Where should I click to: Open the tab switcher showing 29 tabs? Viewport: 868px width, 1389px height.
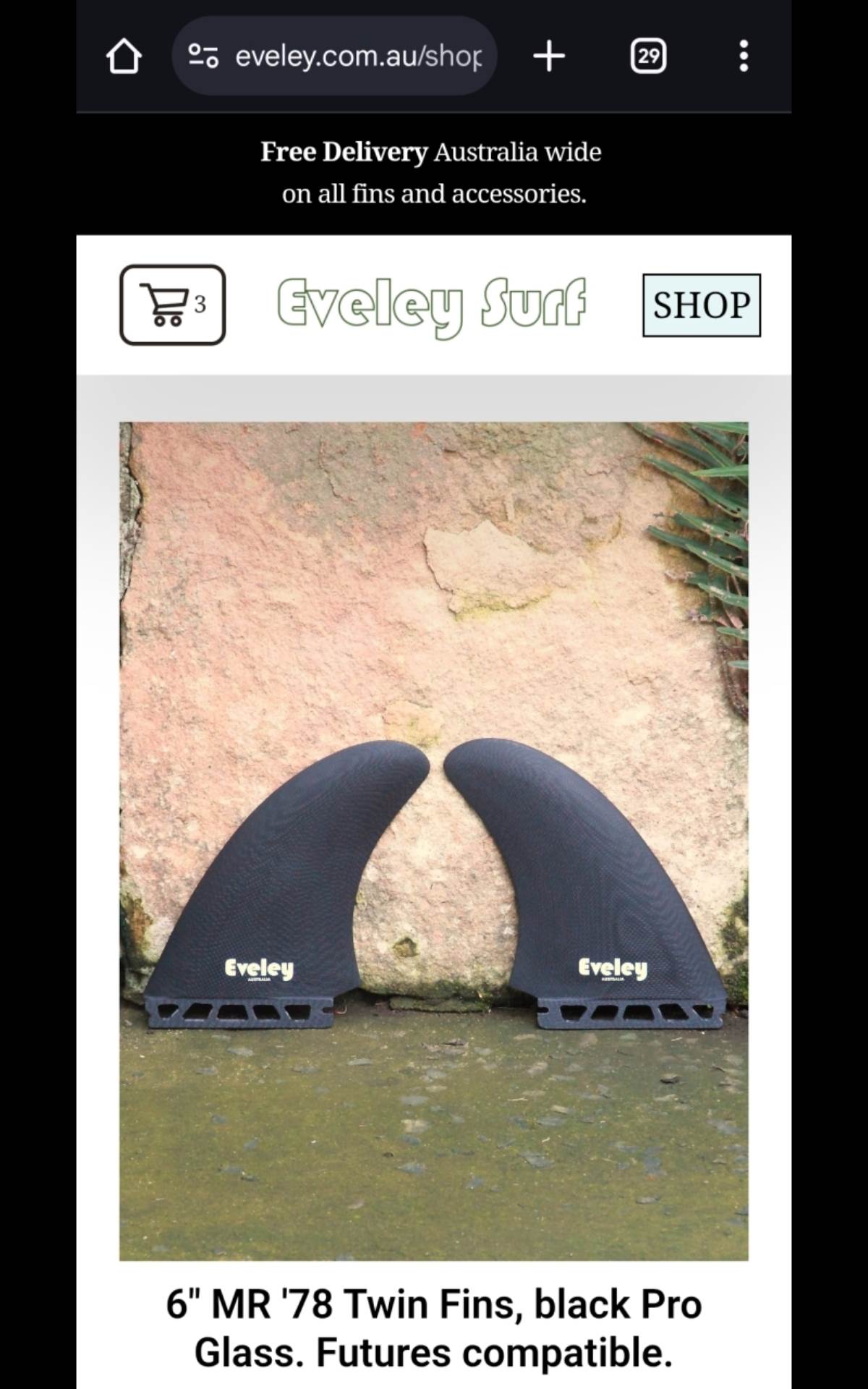coord(647,56)
